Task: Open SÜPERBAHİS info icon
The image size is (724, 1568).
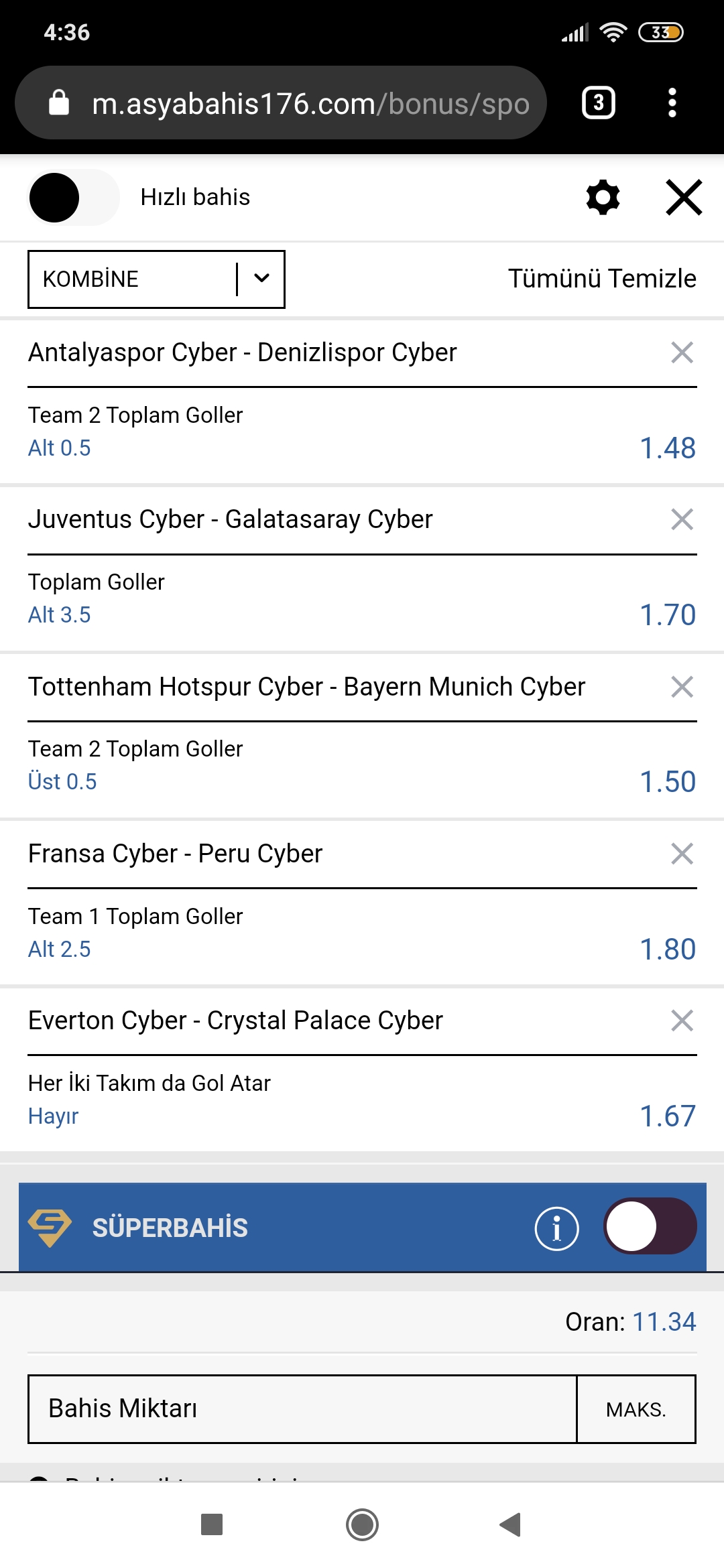Action: pos(556,1228)
